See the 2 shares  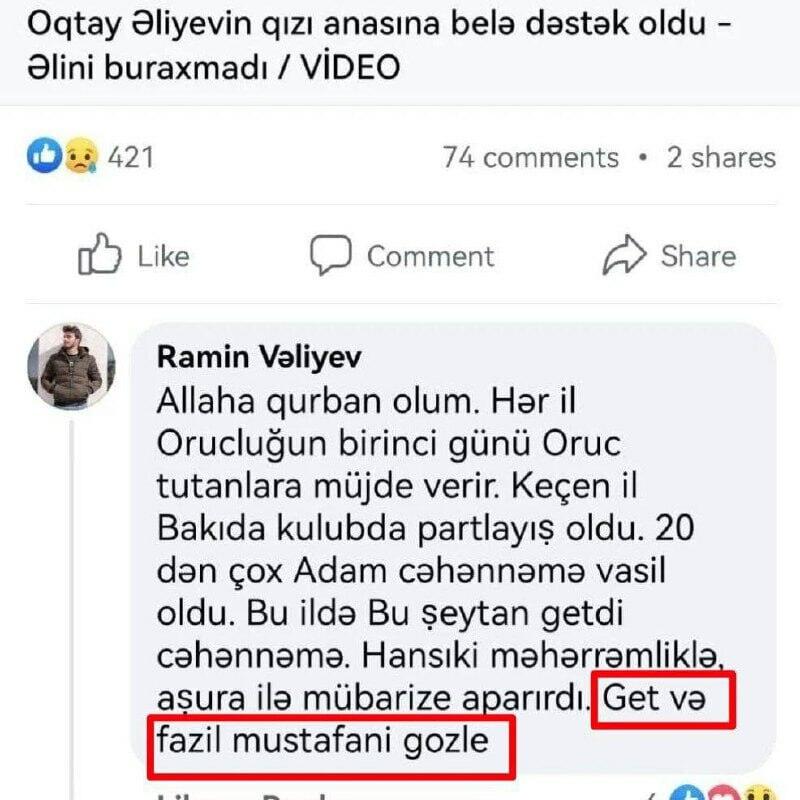(720, 157)
